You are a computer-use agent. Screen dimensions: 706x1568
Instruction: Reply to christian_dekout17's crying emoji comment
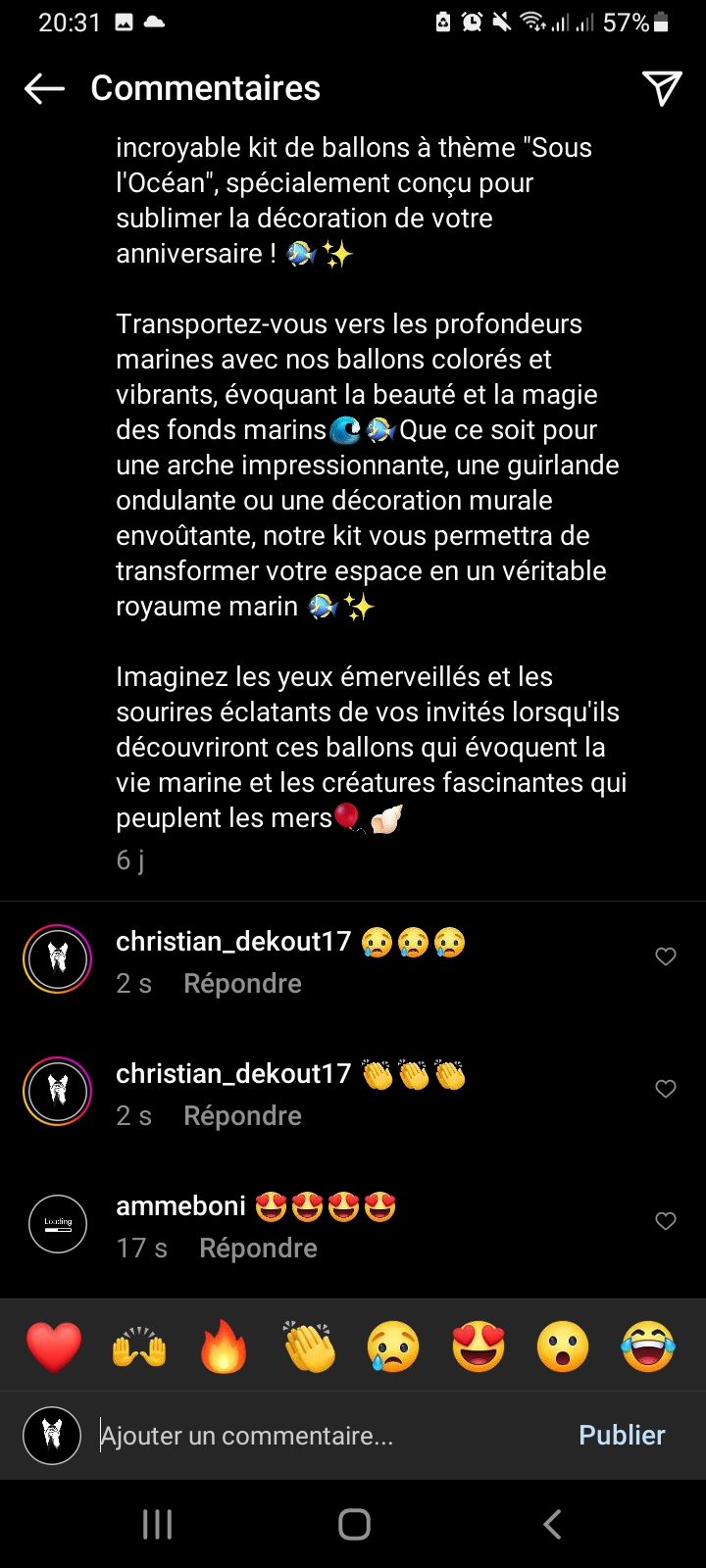(242, 984)
